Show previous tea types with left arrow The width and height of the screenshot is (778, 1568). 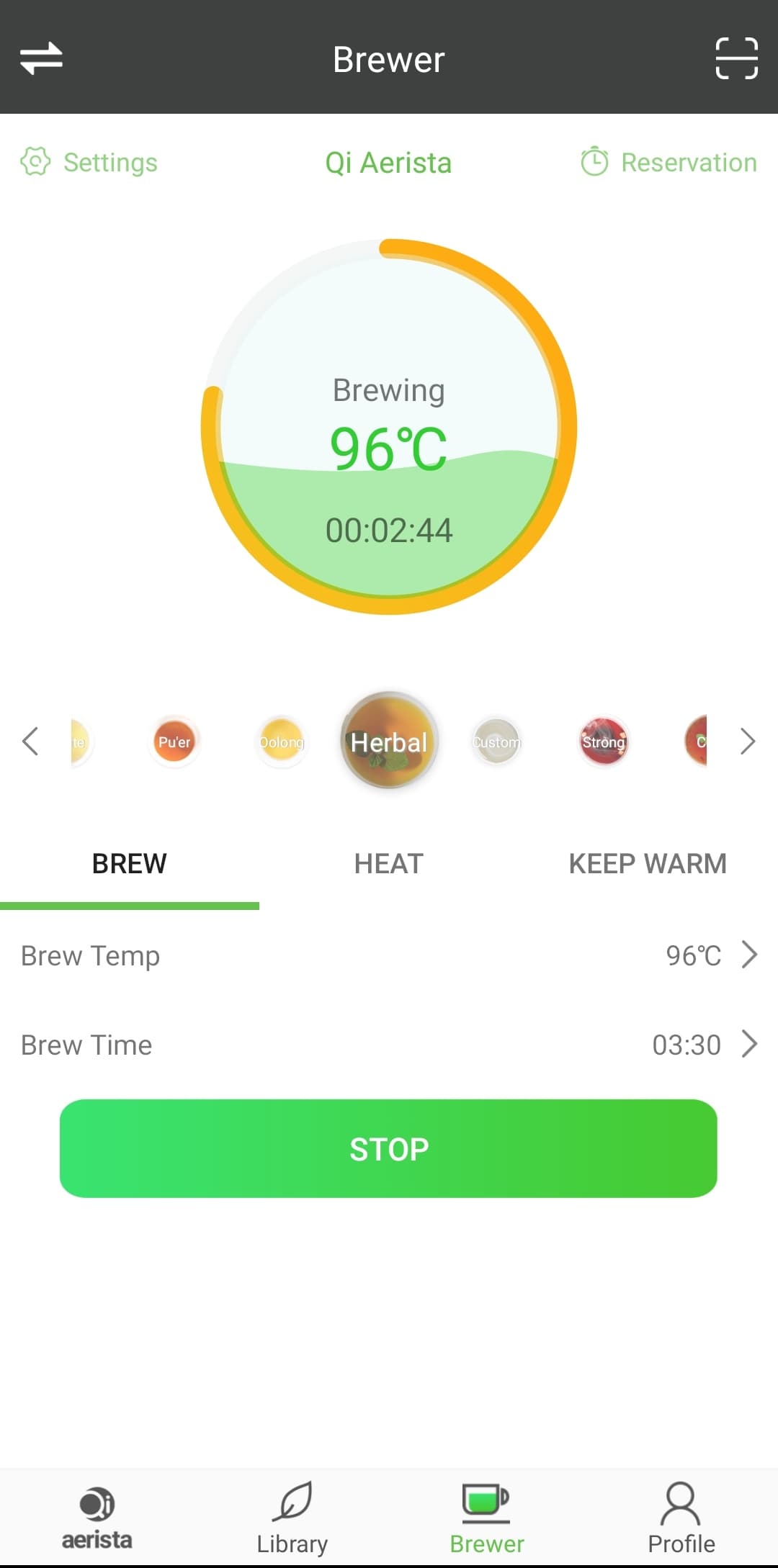(x=30, y=741)
